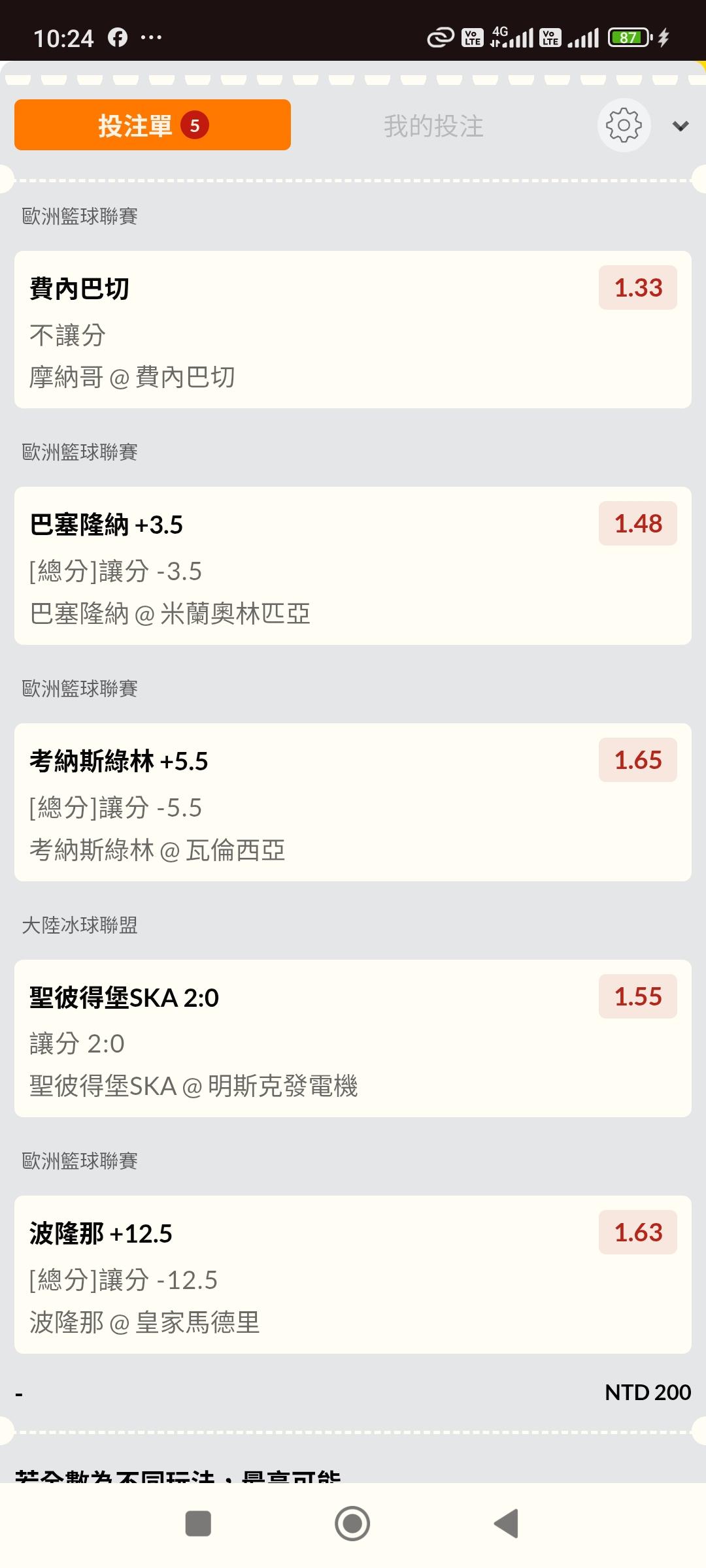The image size is (706, 1568).
Task: Switch to the 我的投注 tab
Action: point(433,126)
